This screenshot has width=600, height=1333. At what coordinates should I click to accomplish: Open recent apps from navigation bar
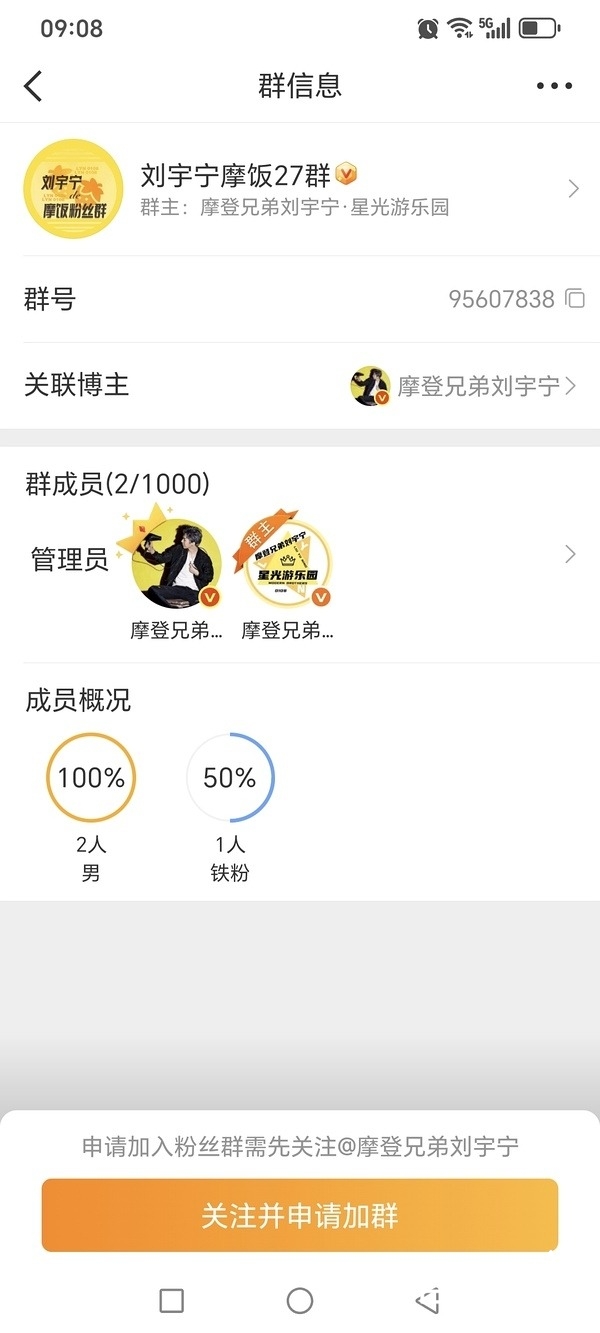(x=172, y=1300)
